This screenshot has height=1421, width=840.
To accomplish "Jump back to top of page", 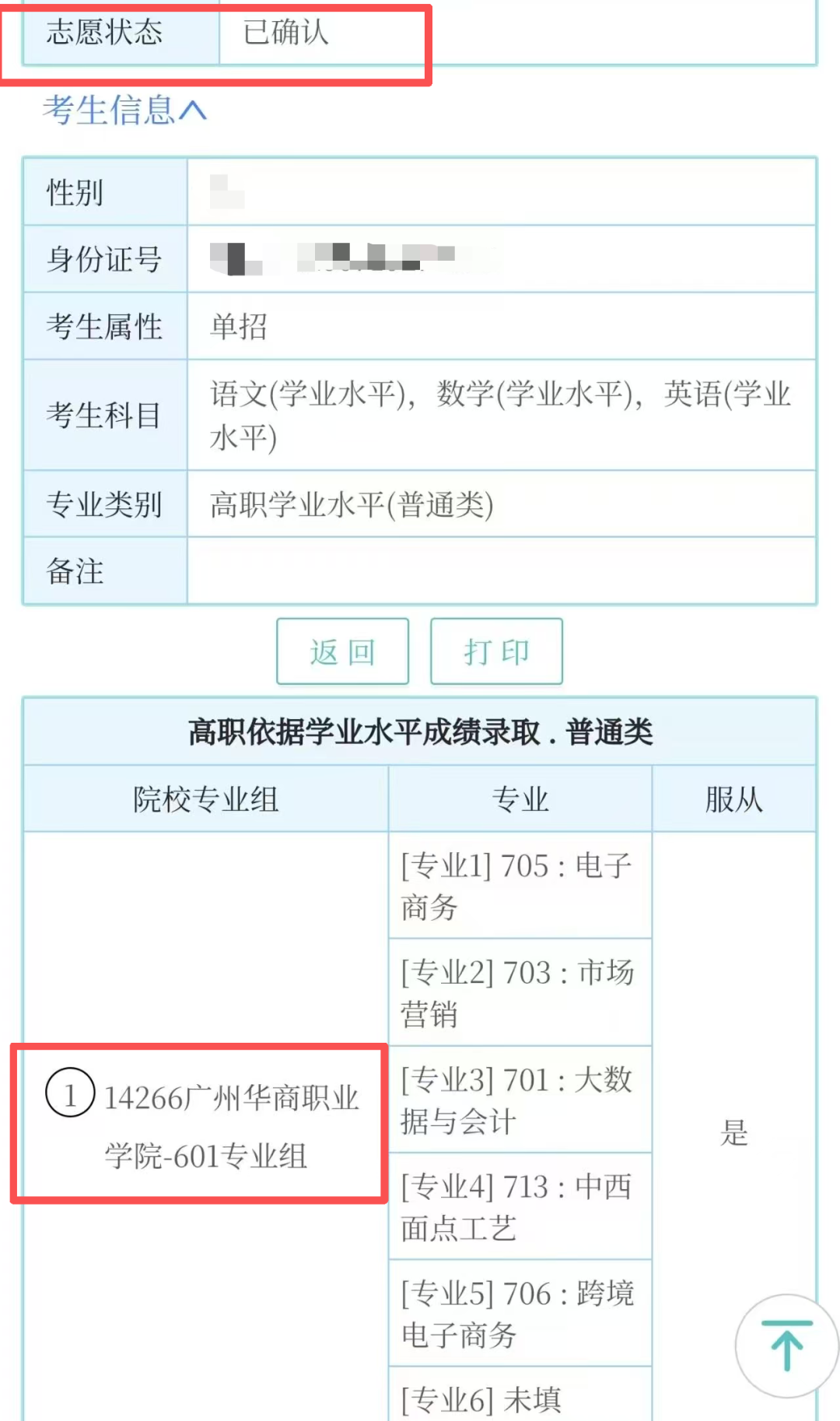I will tap(786, 1346).
